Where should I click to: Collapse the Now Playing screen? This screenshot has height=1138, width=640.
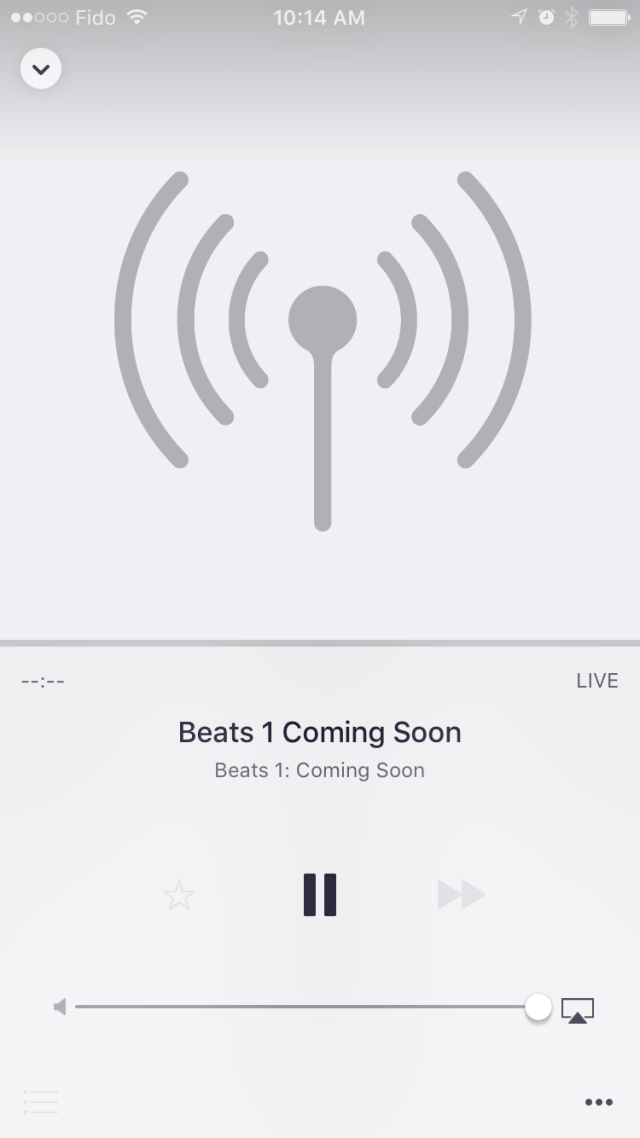click(41, 69)
